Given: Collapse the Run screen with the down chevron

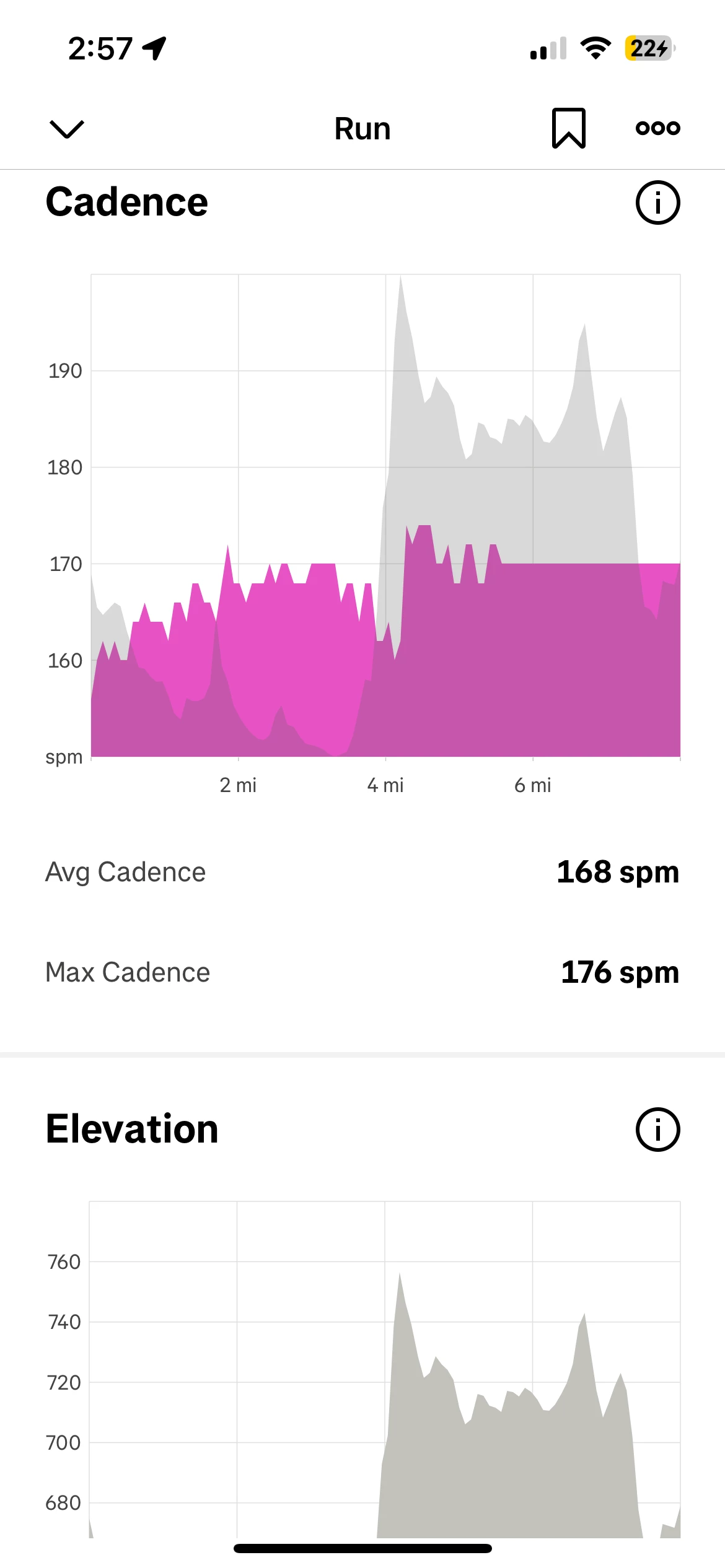Looking at the screenshot, I should pos(66,129).
